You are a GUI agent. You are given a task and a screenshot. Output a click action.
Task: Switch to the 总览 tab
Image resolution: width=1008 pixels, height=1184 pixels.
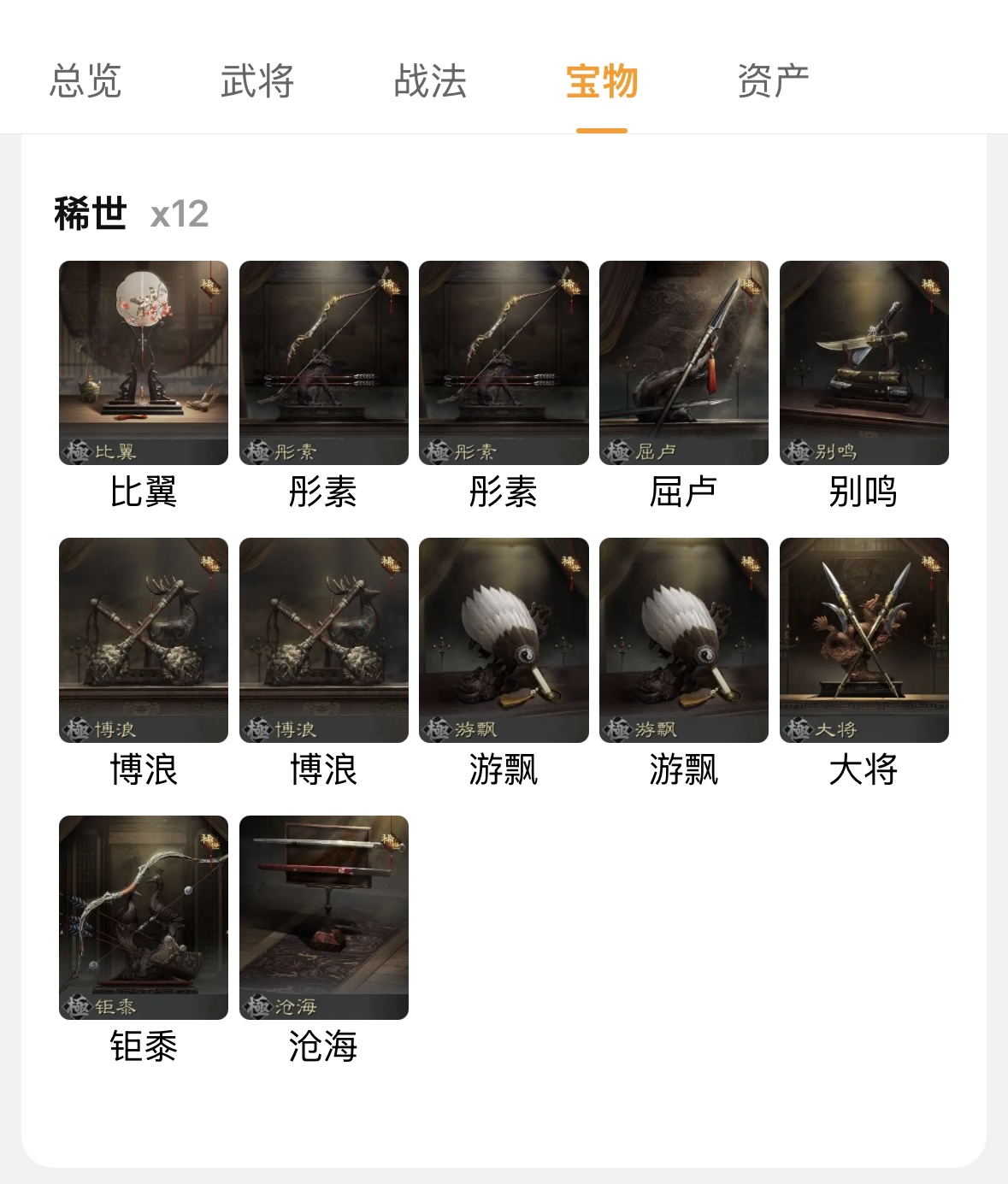point(85,82)
